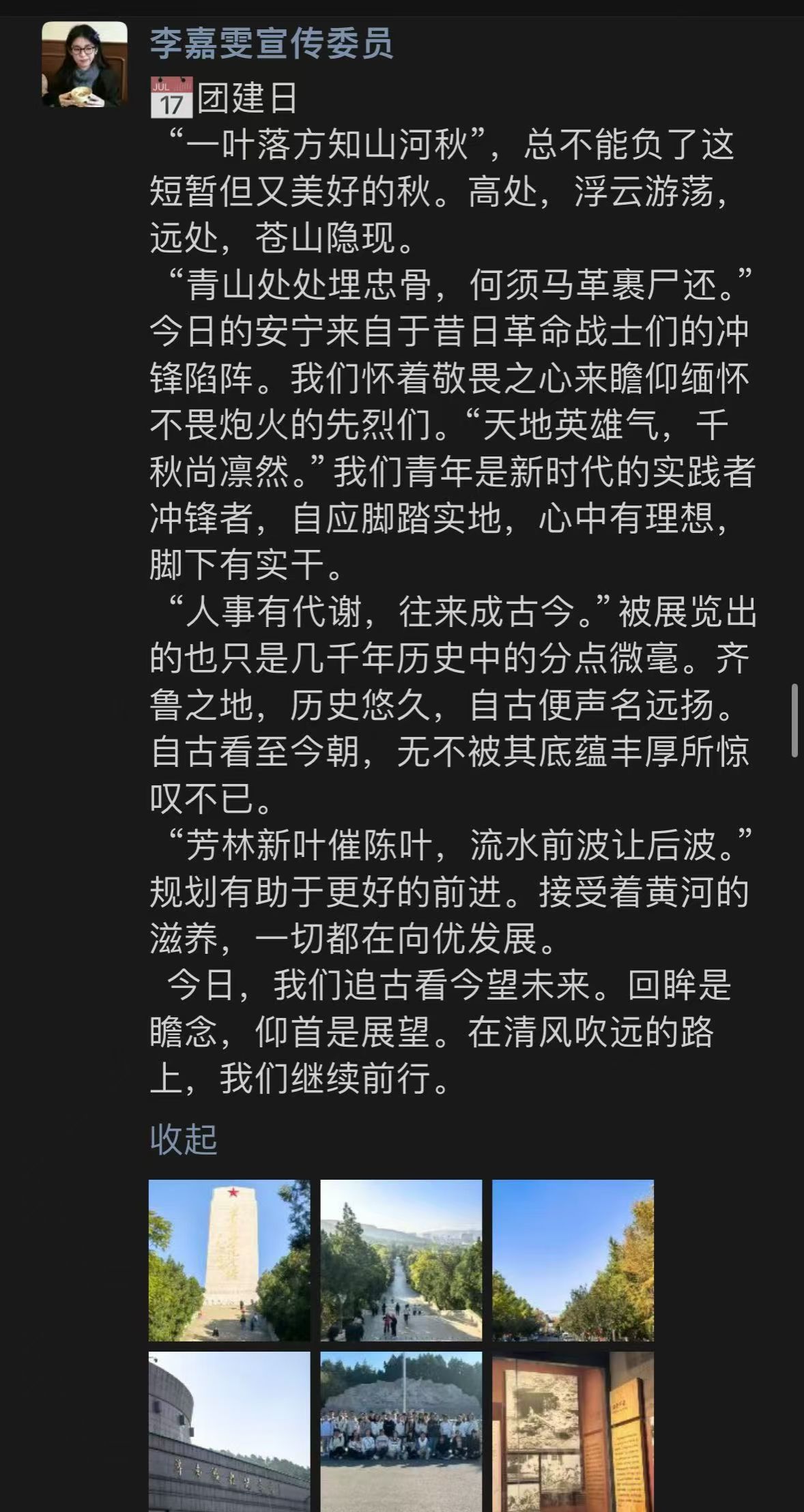Open the memorial hall building photo
Screen dimensions: 804x1512
(229, 1431)
